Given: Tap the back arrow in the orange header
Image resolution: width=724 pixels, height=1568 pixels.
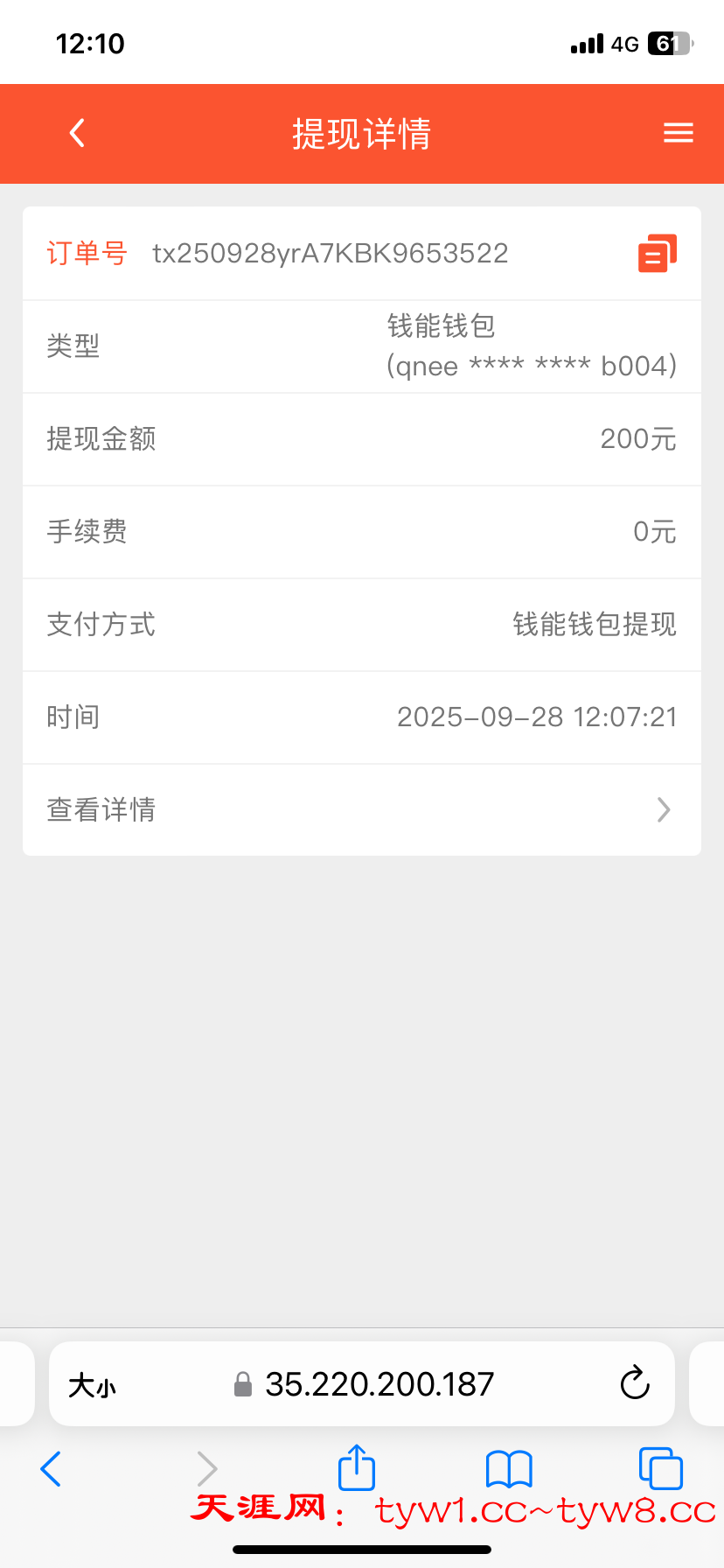Looking at the screenshot, I should pos(76,133).
